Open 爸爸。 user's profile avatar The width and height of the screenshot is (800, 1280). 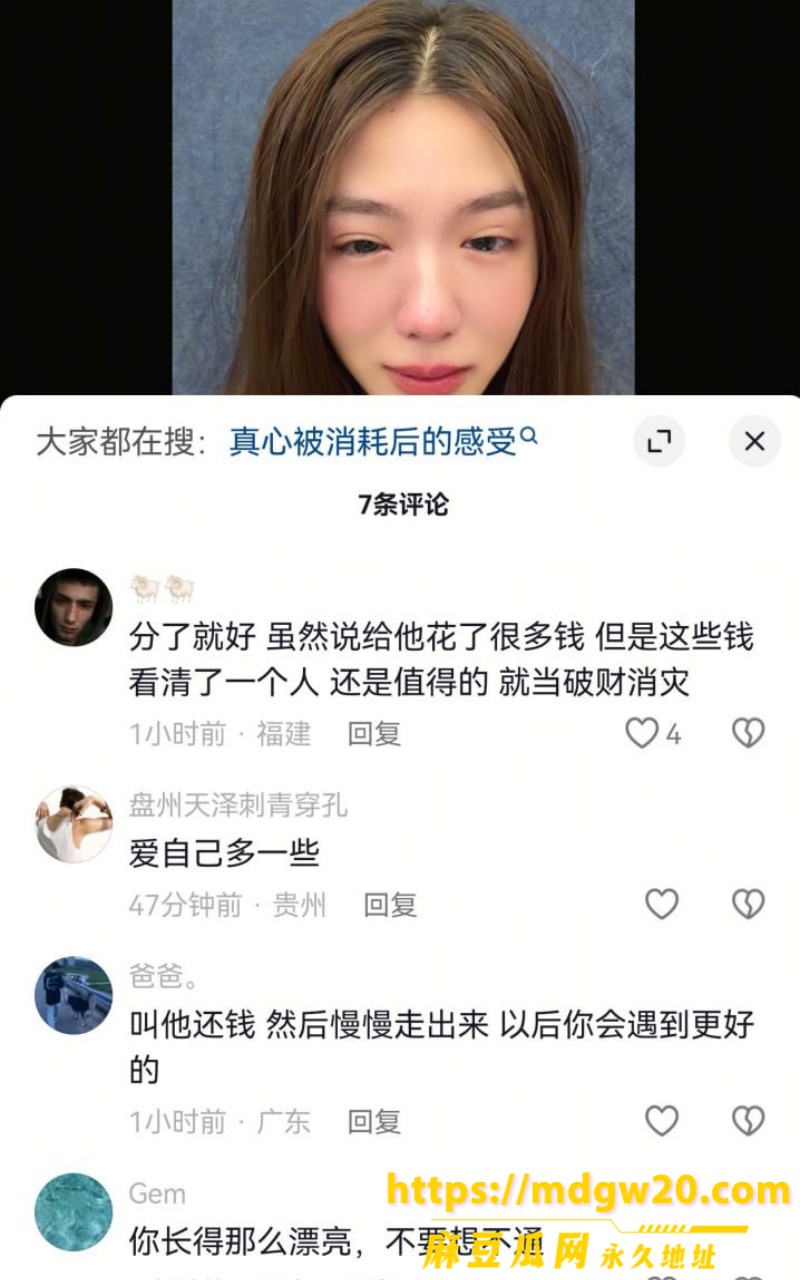tap(74, 995)
